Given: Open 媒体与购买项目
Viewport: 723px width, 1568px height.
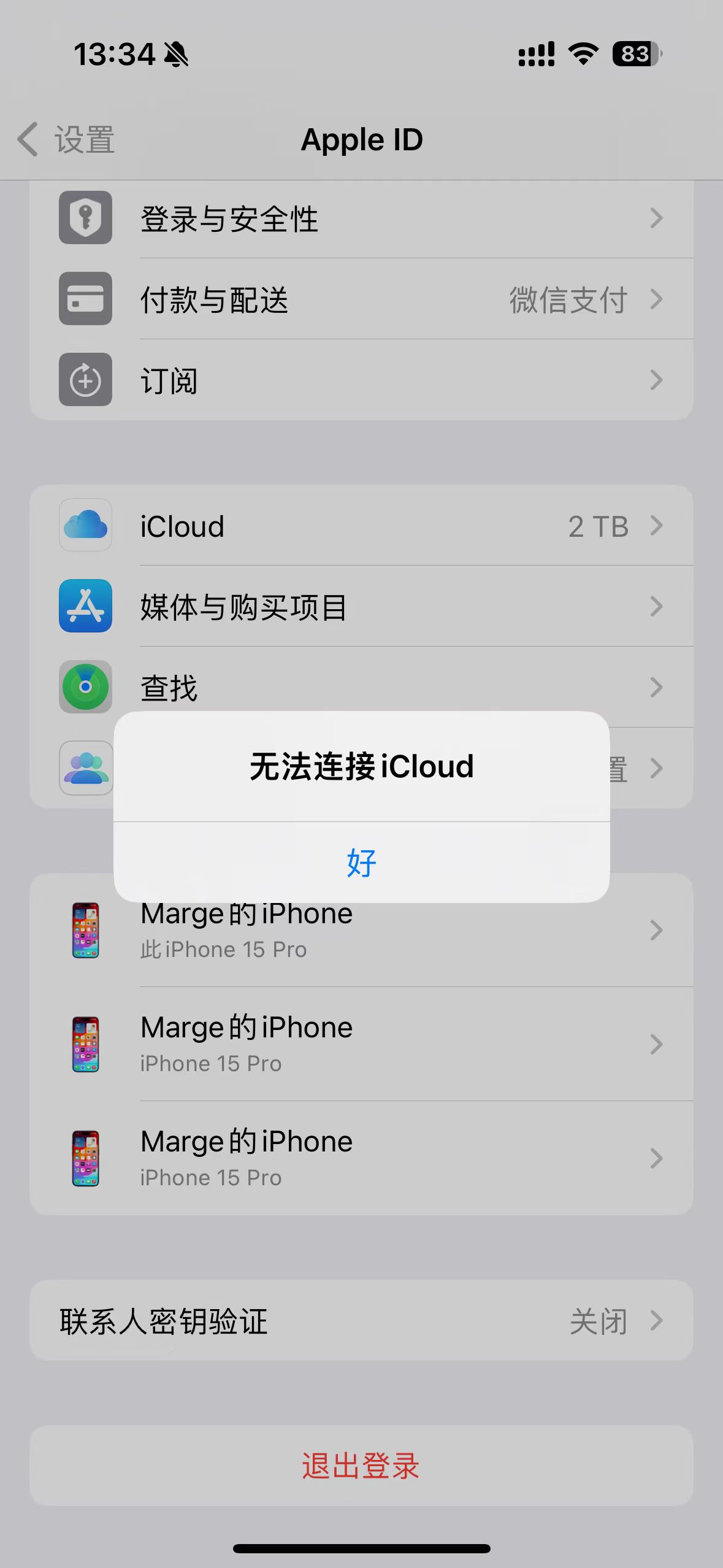Looking at the screenshot, I should coord(361,607).
